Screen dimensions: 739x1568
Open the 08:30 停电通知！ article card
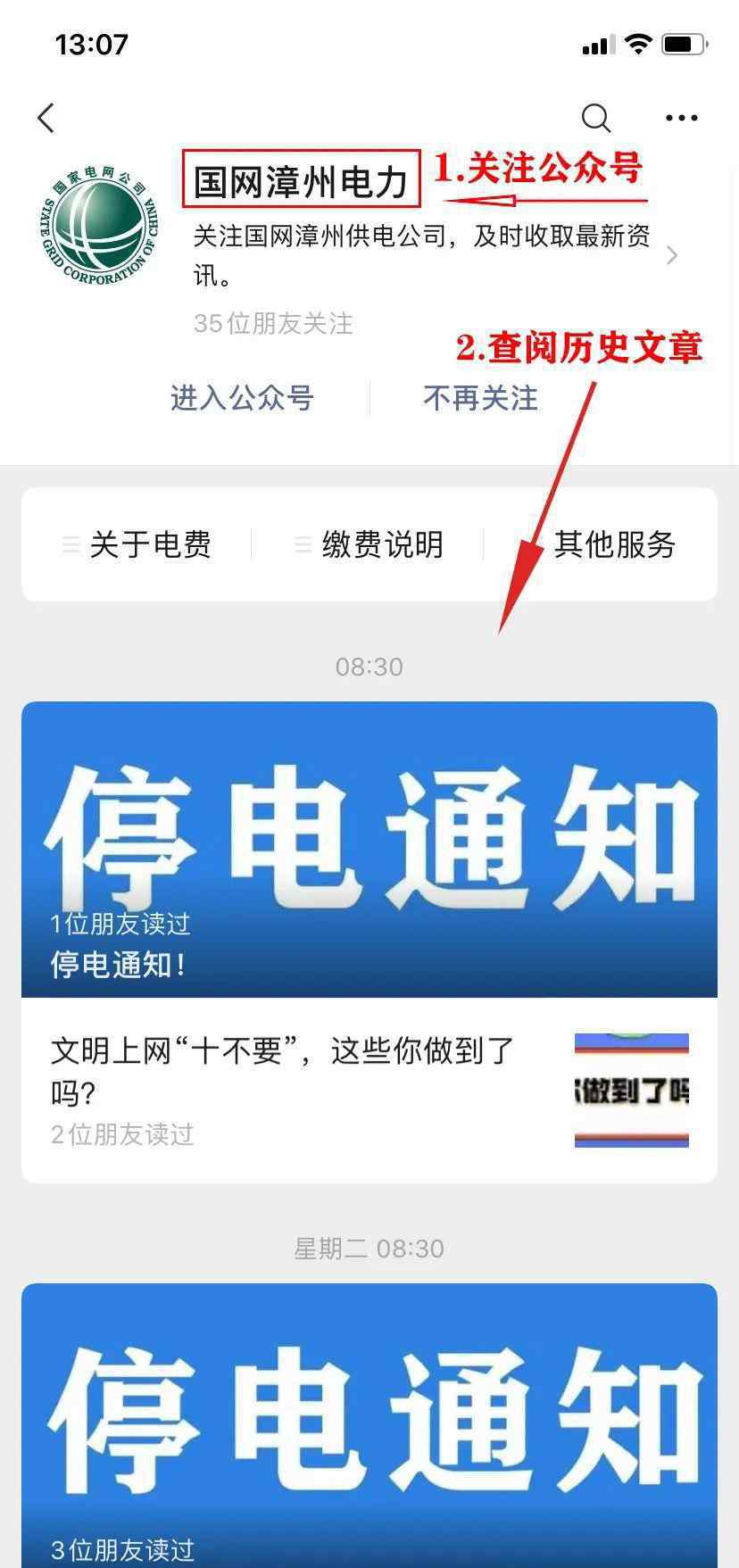(369, 850)
